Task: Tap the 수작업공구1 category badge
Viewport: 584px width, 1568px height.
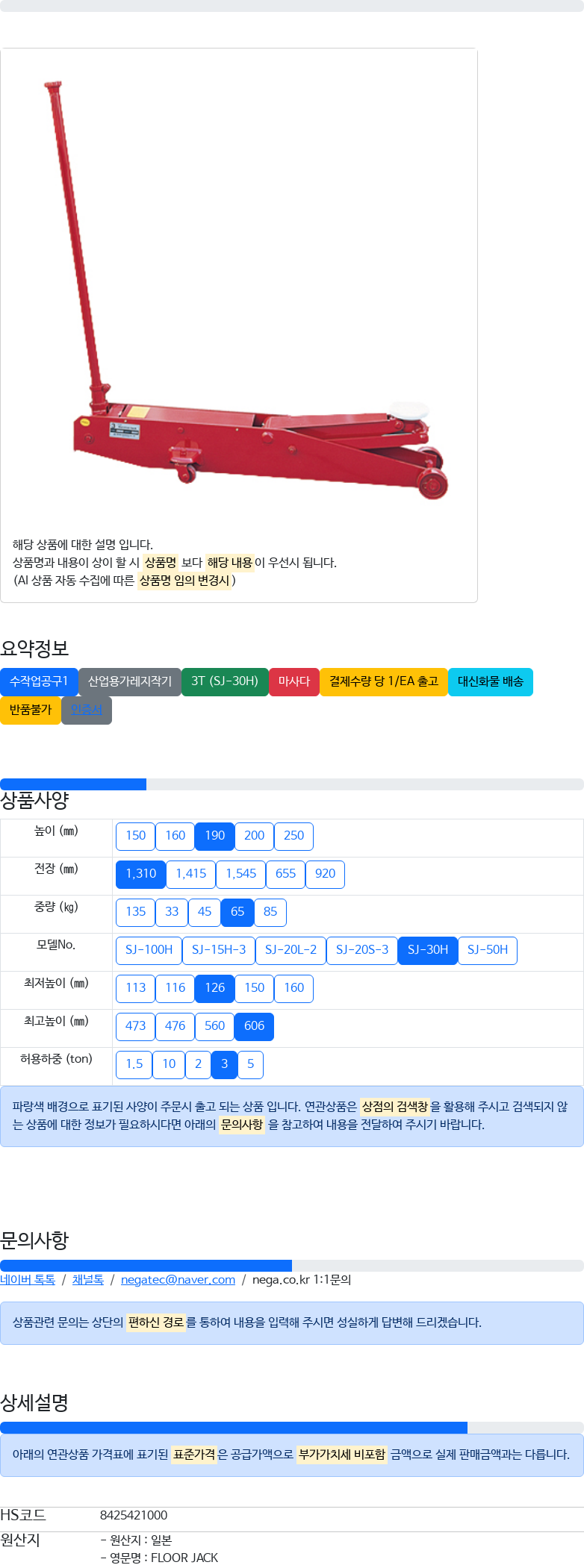Action: pyautogui.click(x=39, y=681)
